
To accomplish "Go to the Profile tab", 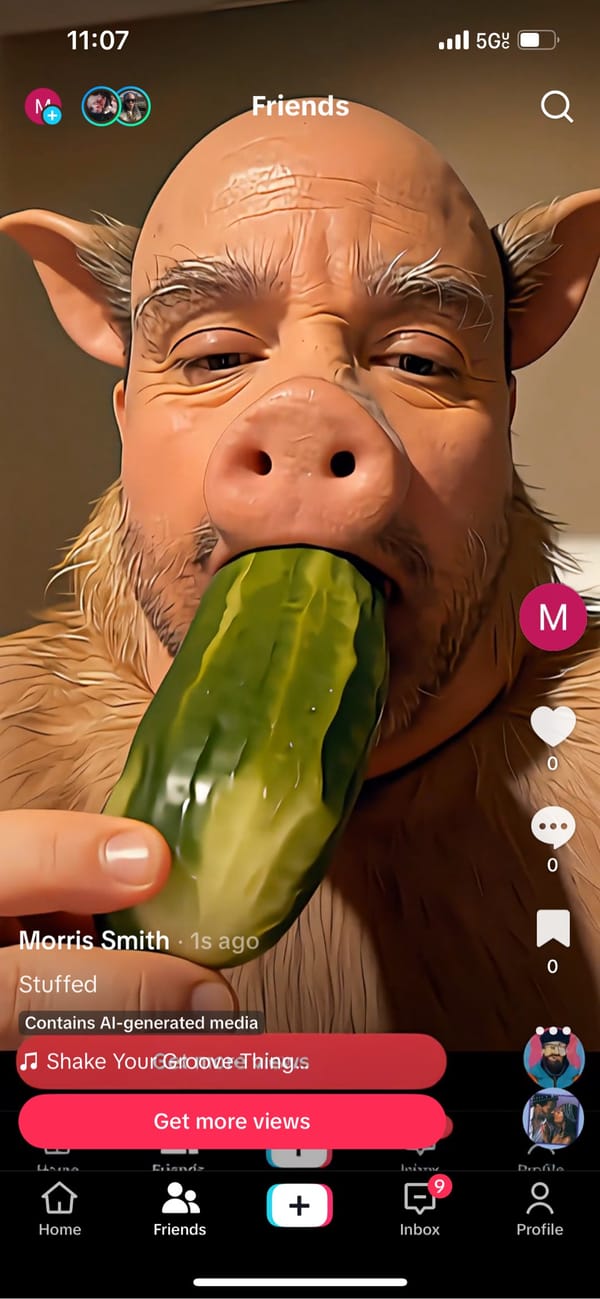I will click(540, 1207).
